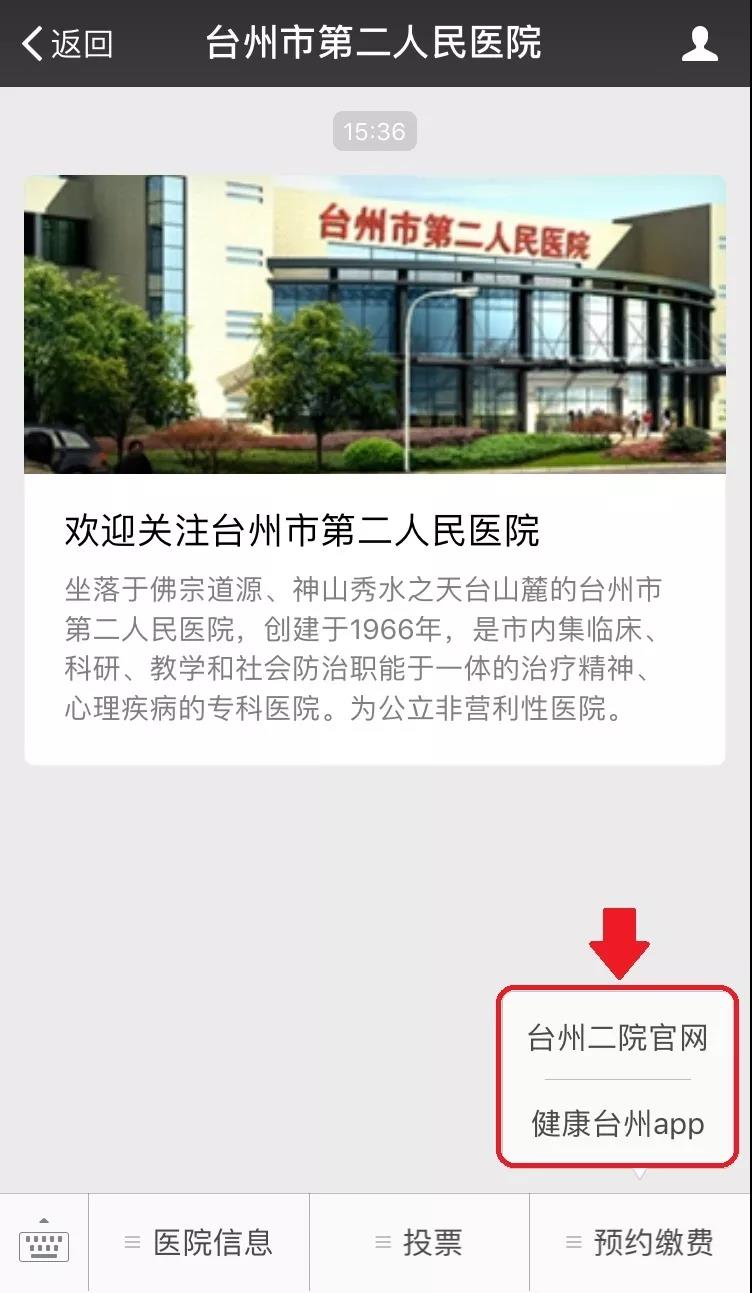This screenshot has width=752, height=1293.
Task: Go back via the 返回 button
Action: [x=66, y=44]
